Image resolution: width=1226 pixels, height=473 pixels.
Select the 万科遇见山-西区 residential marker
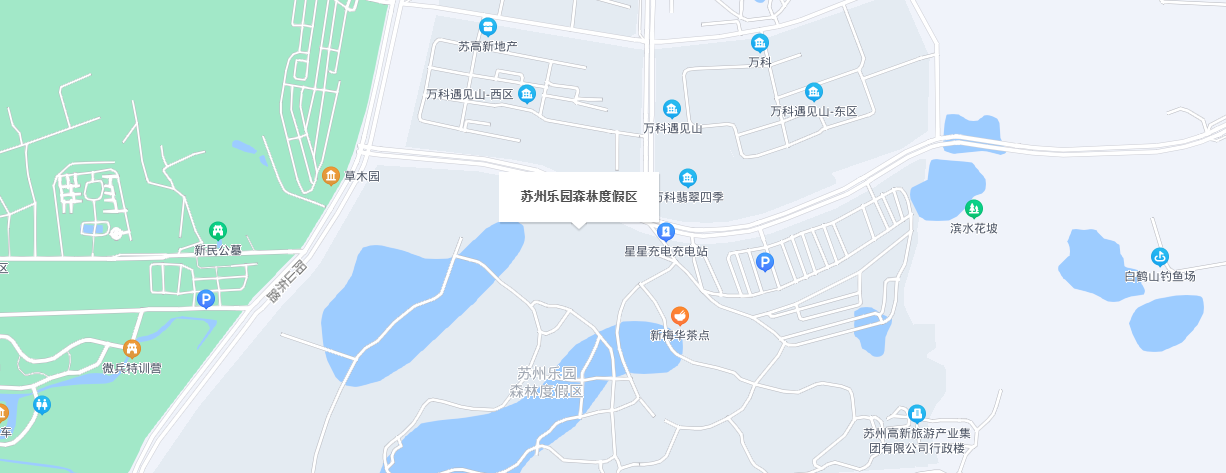tap(527, 94)
